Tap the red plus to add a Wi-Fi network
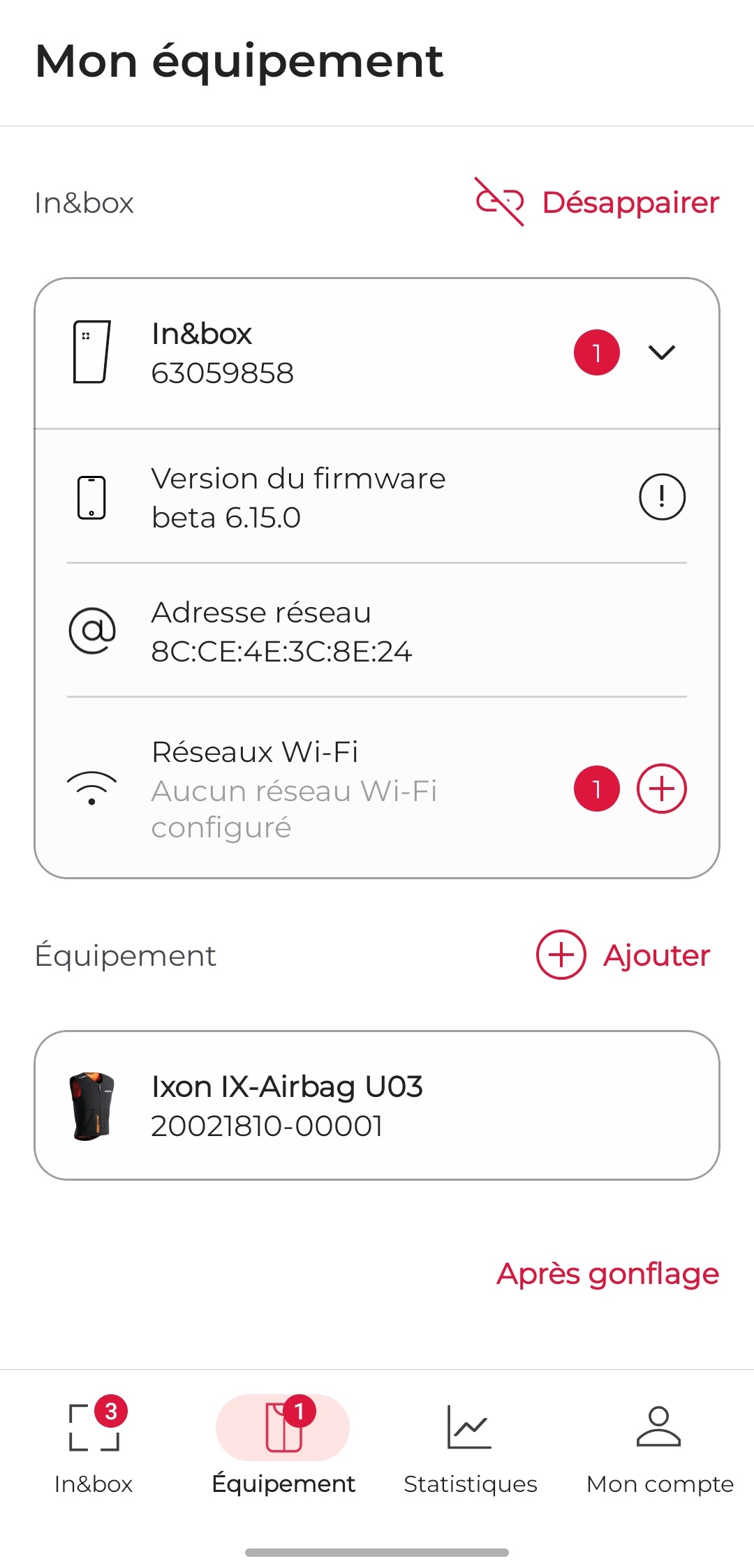This screenshot has height=1568, width=754. (661, 787)
